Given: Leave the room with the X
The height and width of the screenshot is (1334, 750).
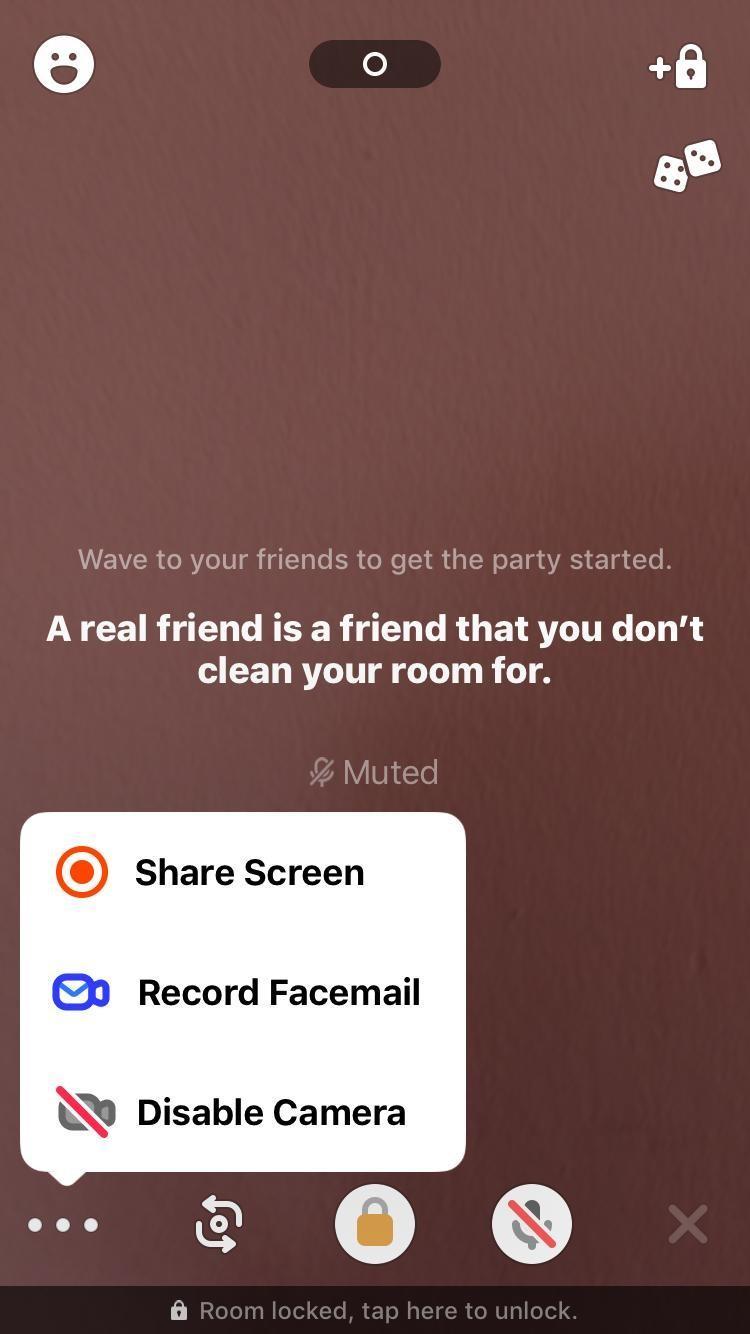Looking at the screenshot, I should coord(688,1224).
